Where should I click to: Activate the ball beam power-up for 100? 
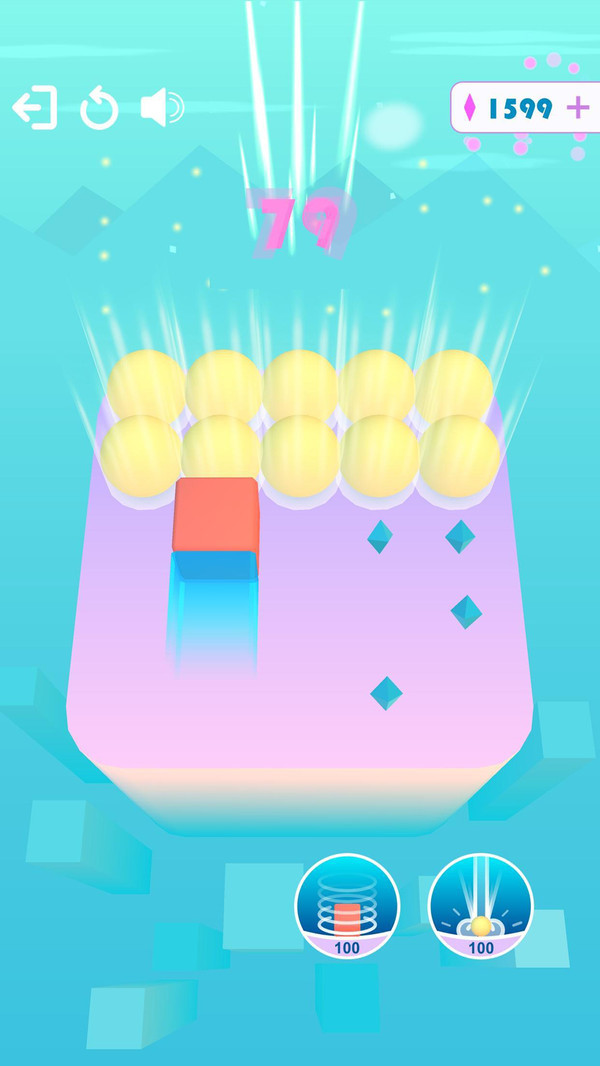(481, 906)
